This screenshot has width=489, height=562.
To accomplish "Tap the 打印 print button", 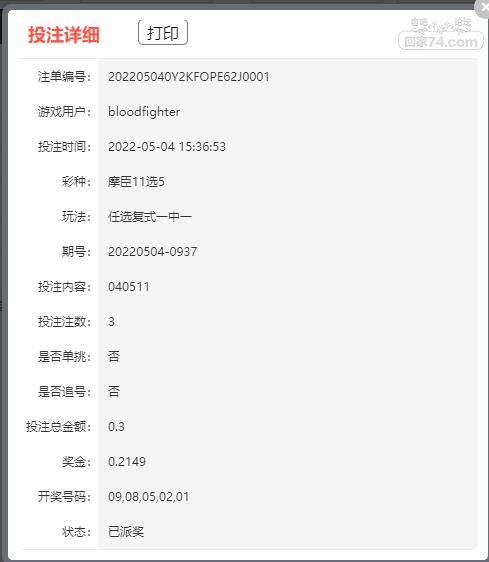I will coord(163,33).
